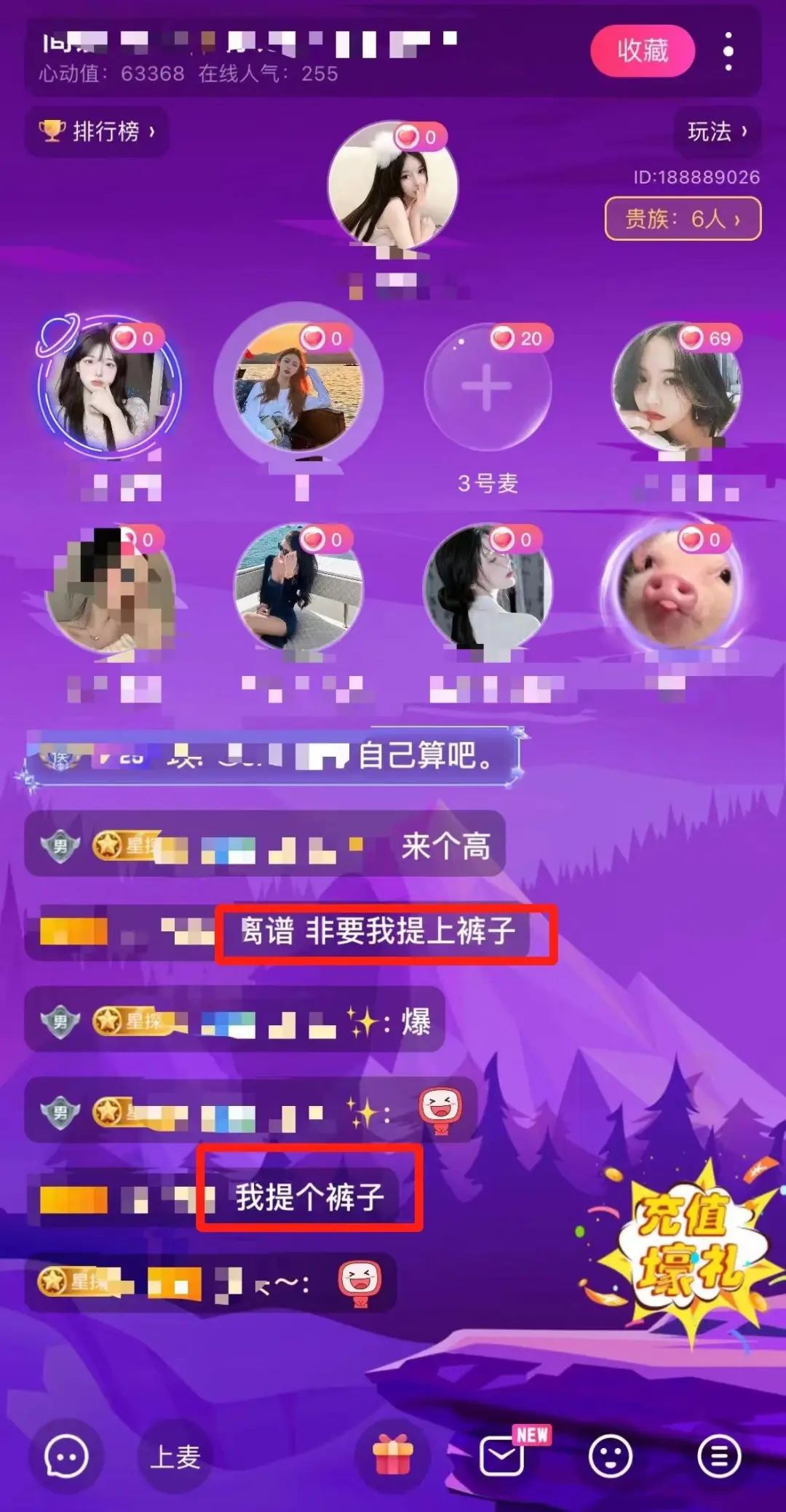Viewport: 786px width, 1512px height.
Task: Open the gift box panel
Action: tap(392, 1457)
